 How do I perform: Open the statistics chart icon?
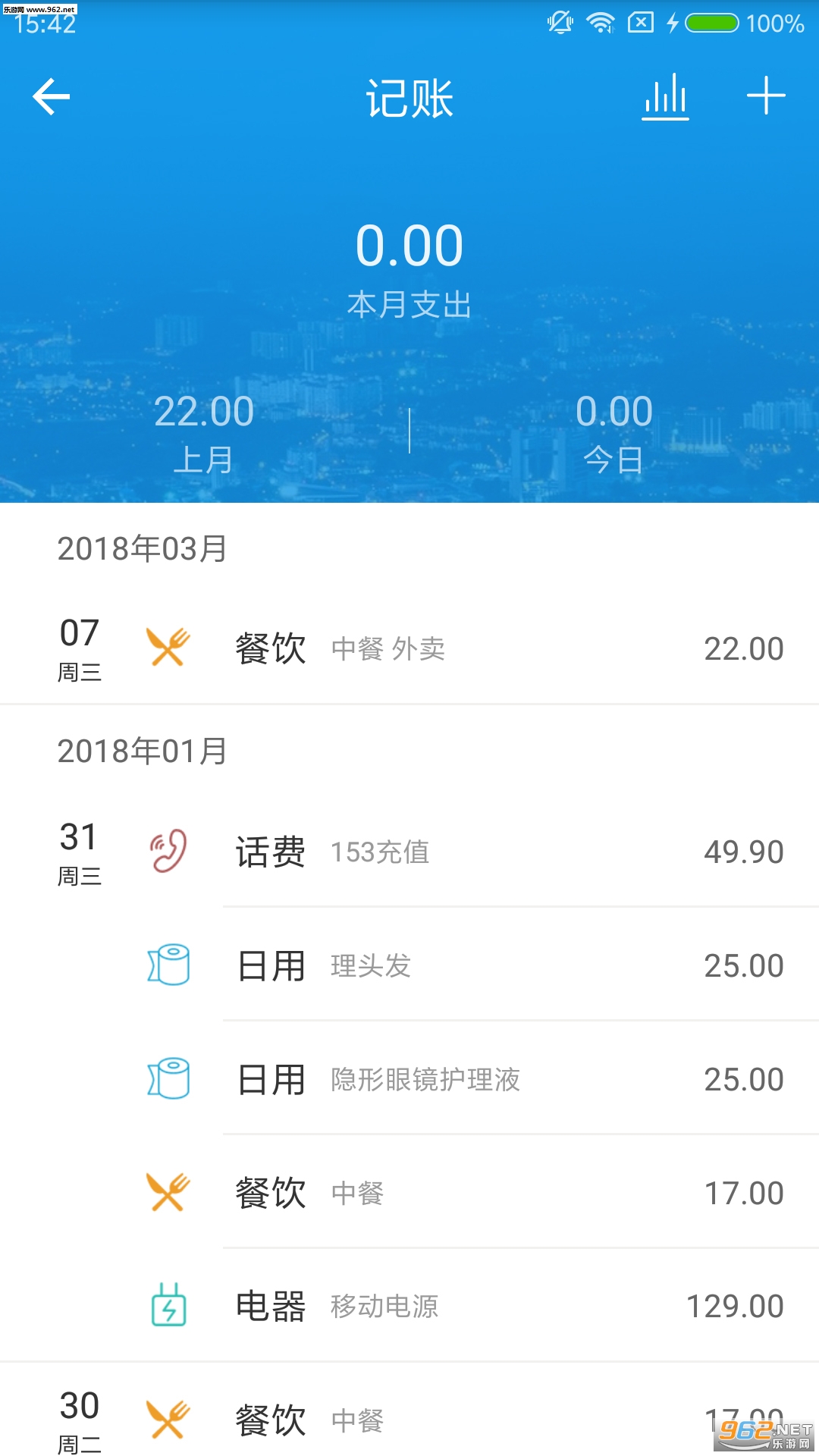[665, 97]
